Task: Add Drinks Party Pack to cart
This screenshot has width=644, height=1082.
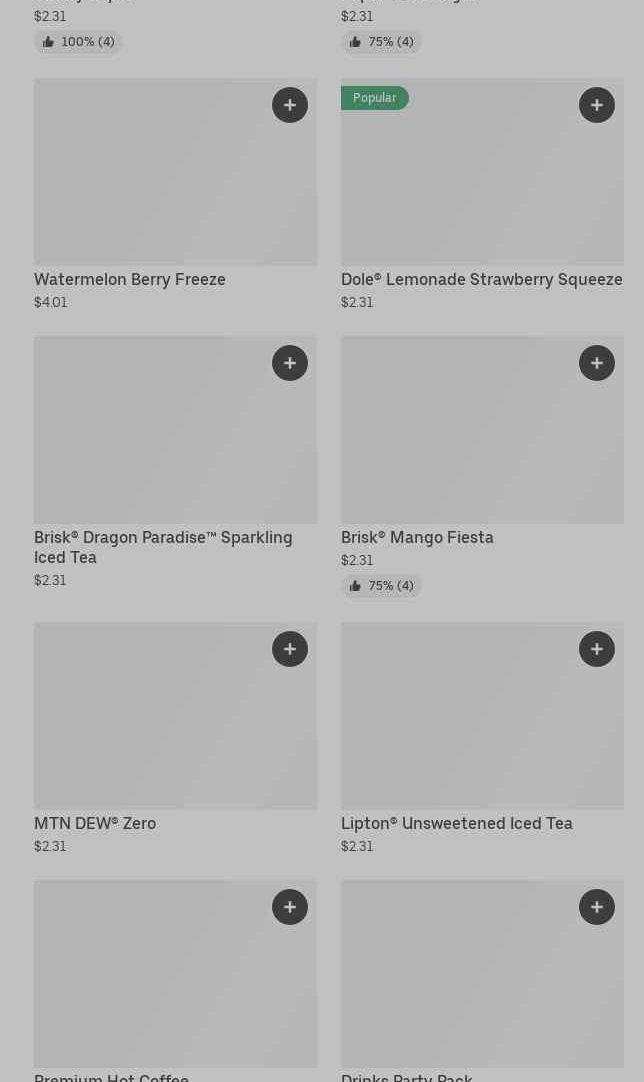Action: click(x=597, y=907)
